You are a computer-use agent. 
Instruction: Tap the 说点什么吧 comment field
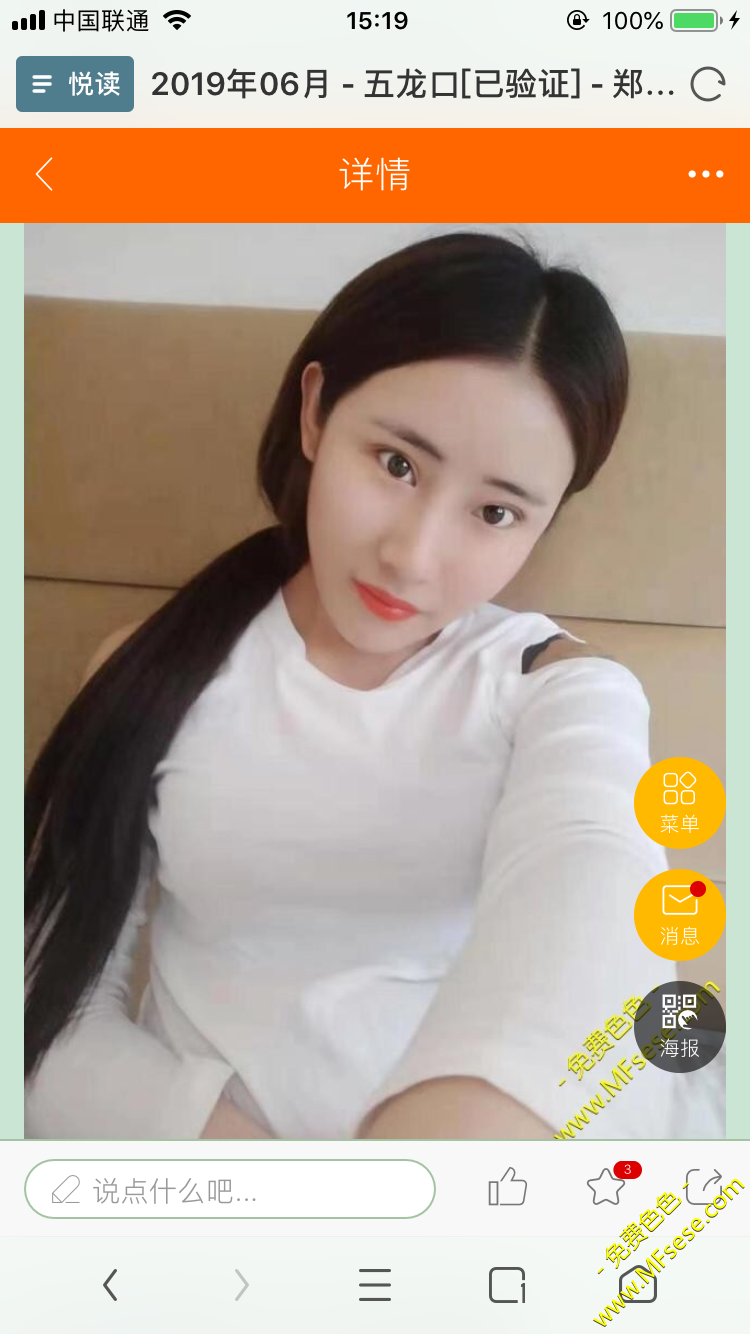pyautogui.click(x=230, y=1189)
